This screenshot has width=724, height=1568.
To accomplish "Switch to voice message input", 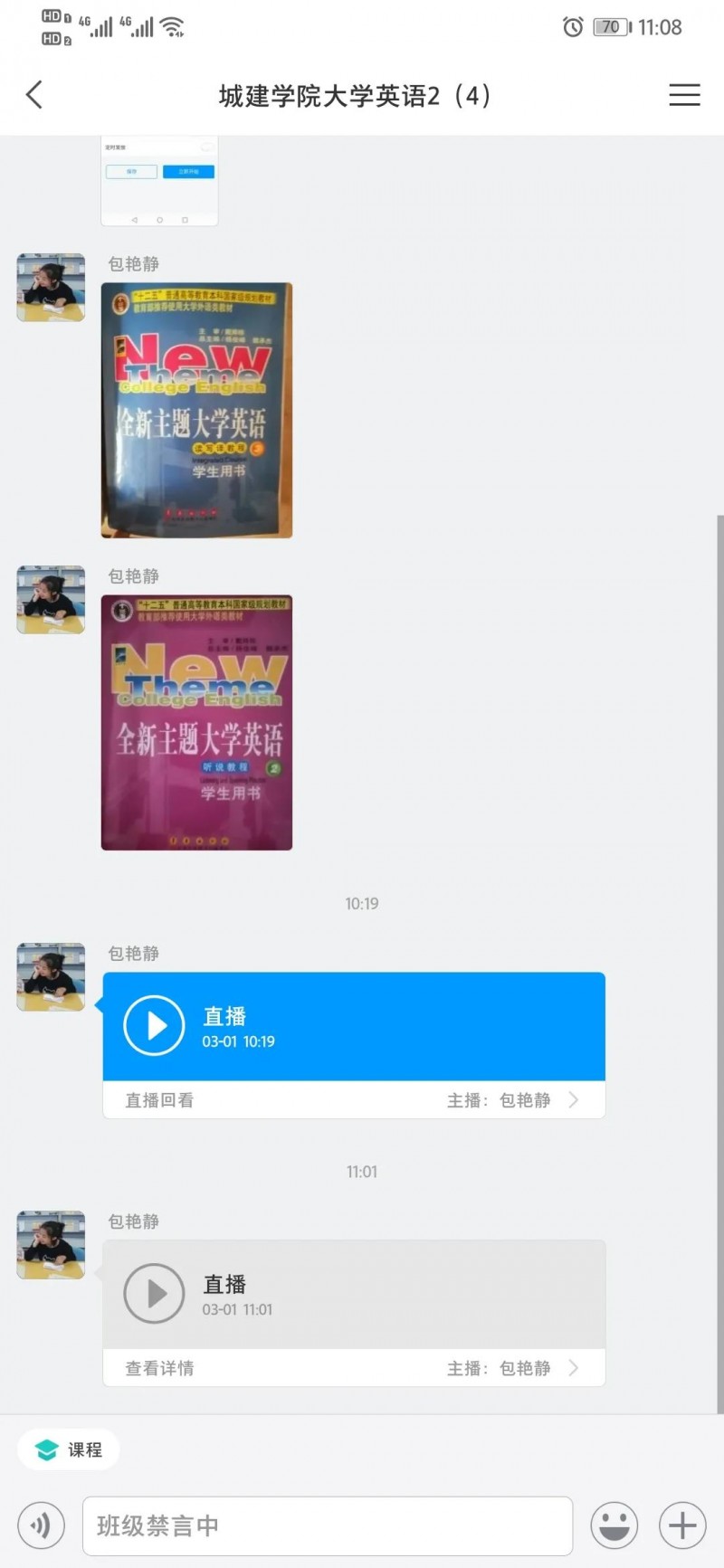I will pos(41,1525).
